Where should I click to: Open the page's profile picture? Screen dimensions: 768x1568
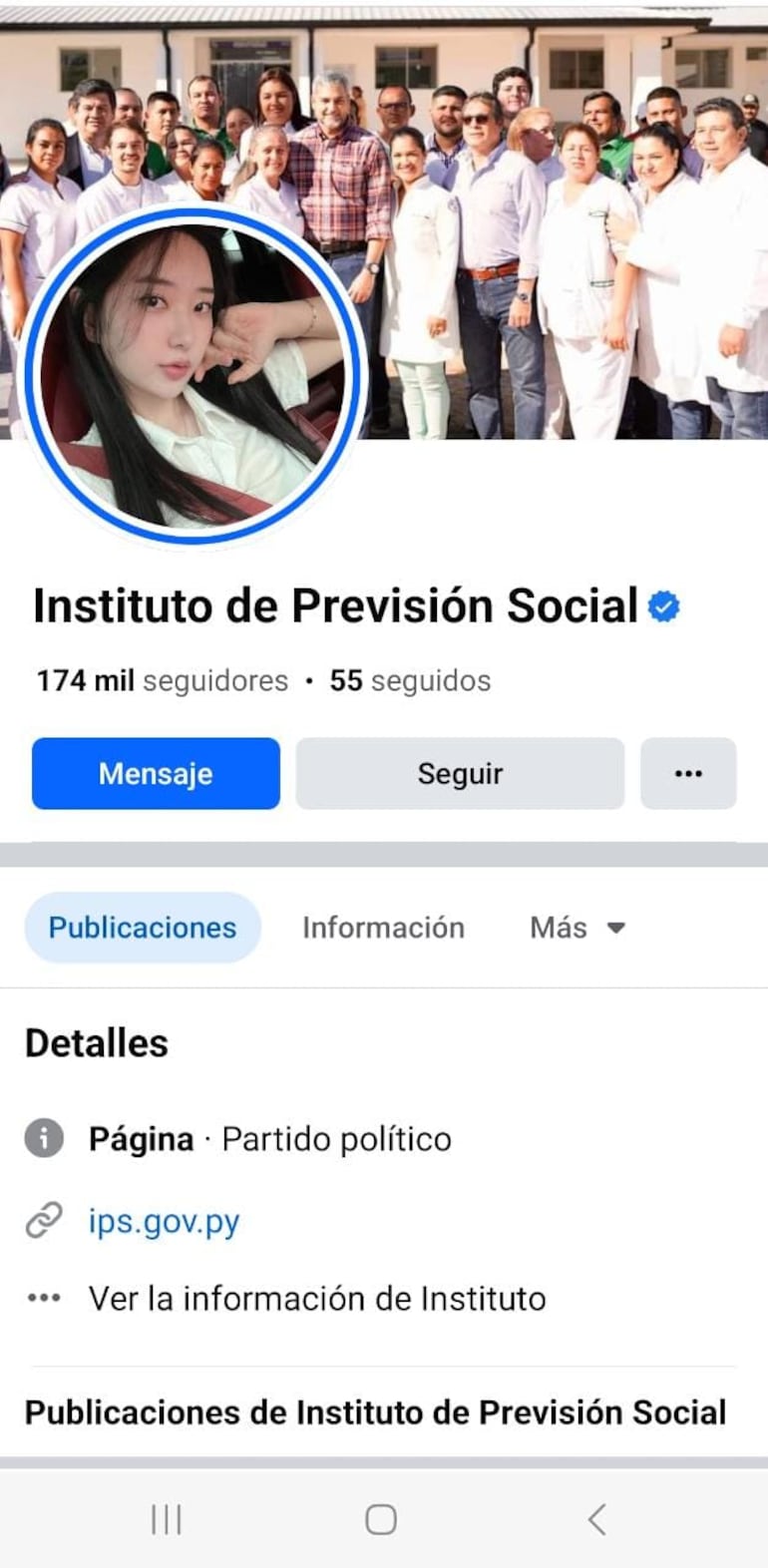pyautogui.click(x=192, y=376)
